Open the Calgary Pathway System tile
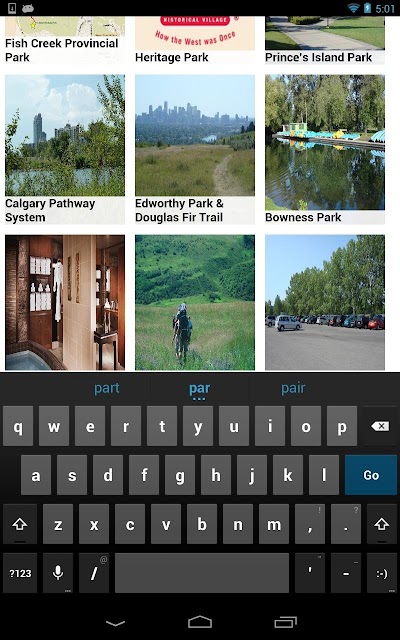Image resolution: width=400 pixels, height=640 pixels. [65, 149]
